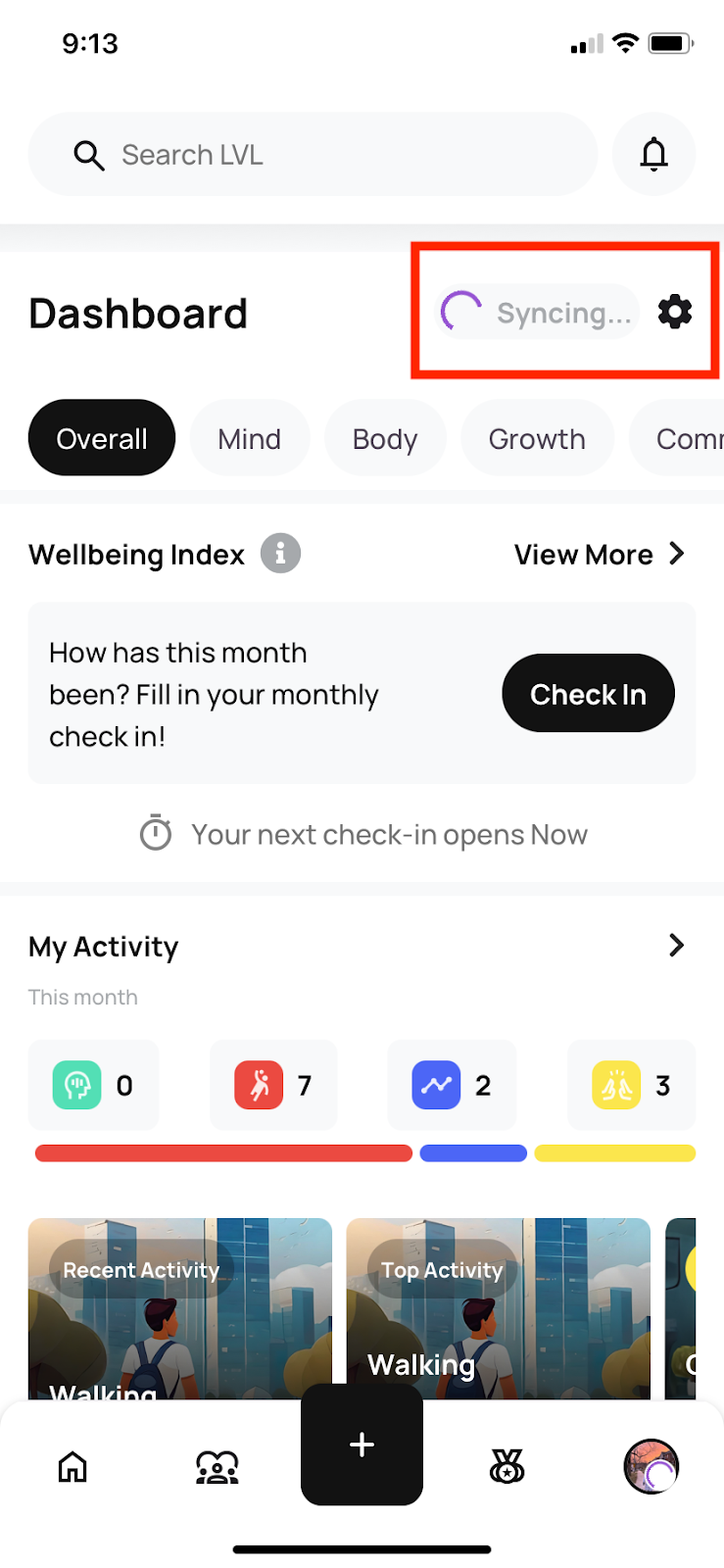Open the medal rewards tab

[507, 1467]
